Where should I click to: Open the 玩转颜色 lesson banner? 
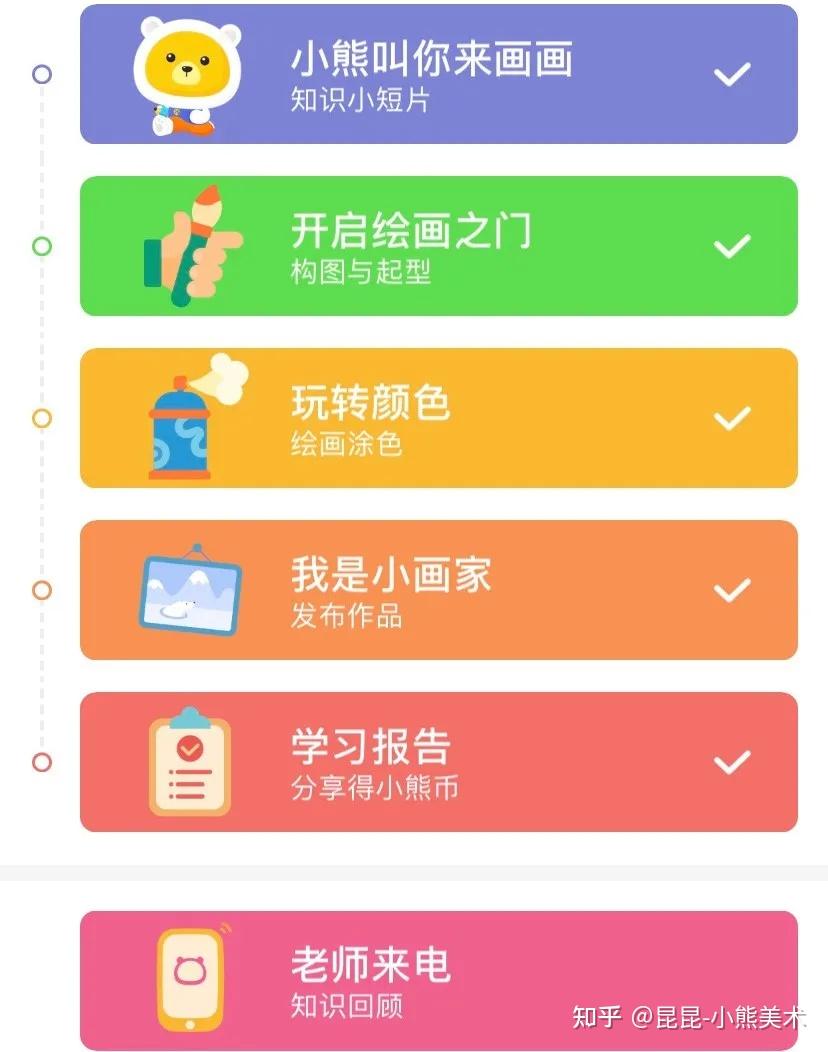click(x=440, y=418)
